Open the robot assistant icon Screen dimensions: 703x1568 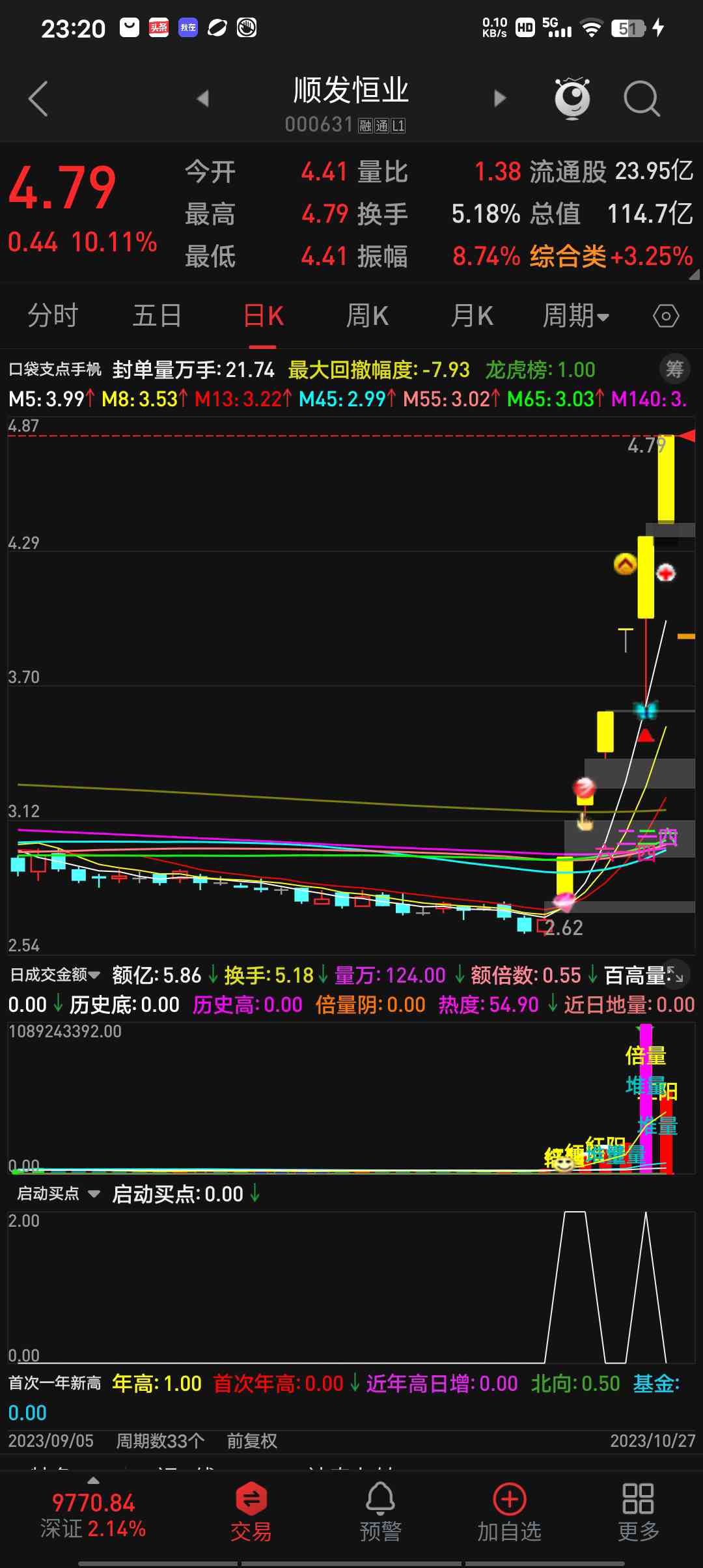coord(572,99)
